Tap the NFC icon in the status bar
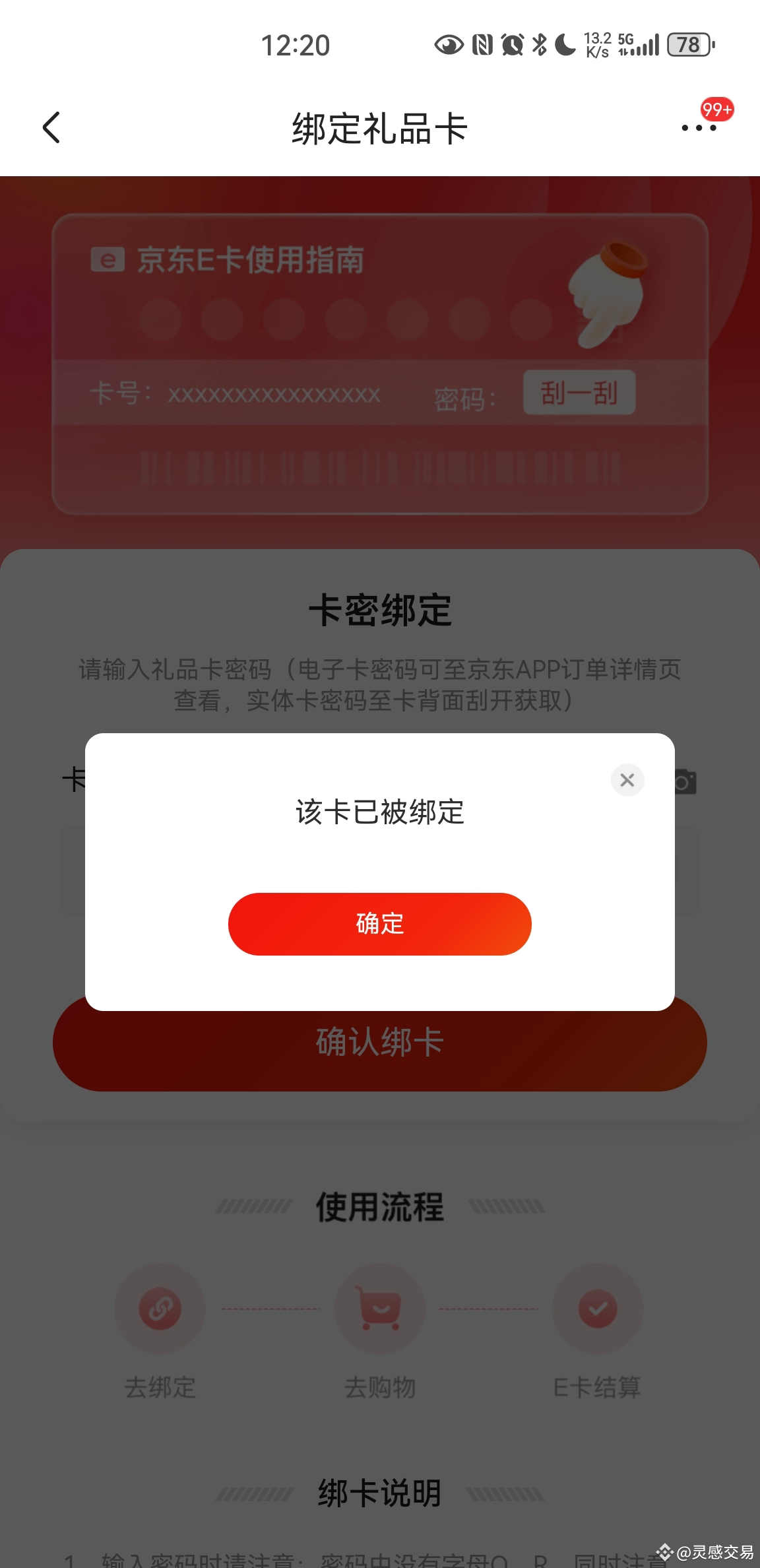Screen dimensions: 760x1568 click(481, 44)
